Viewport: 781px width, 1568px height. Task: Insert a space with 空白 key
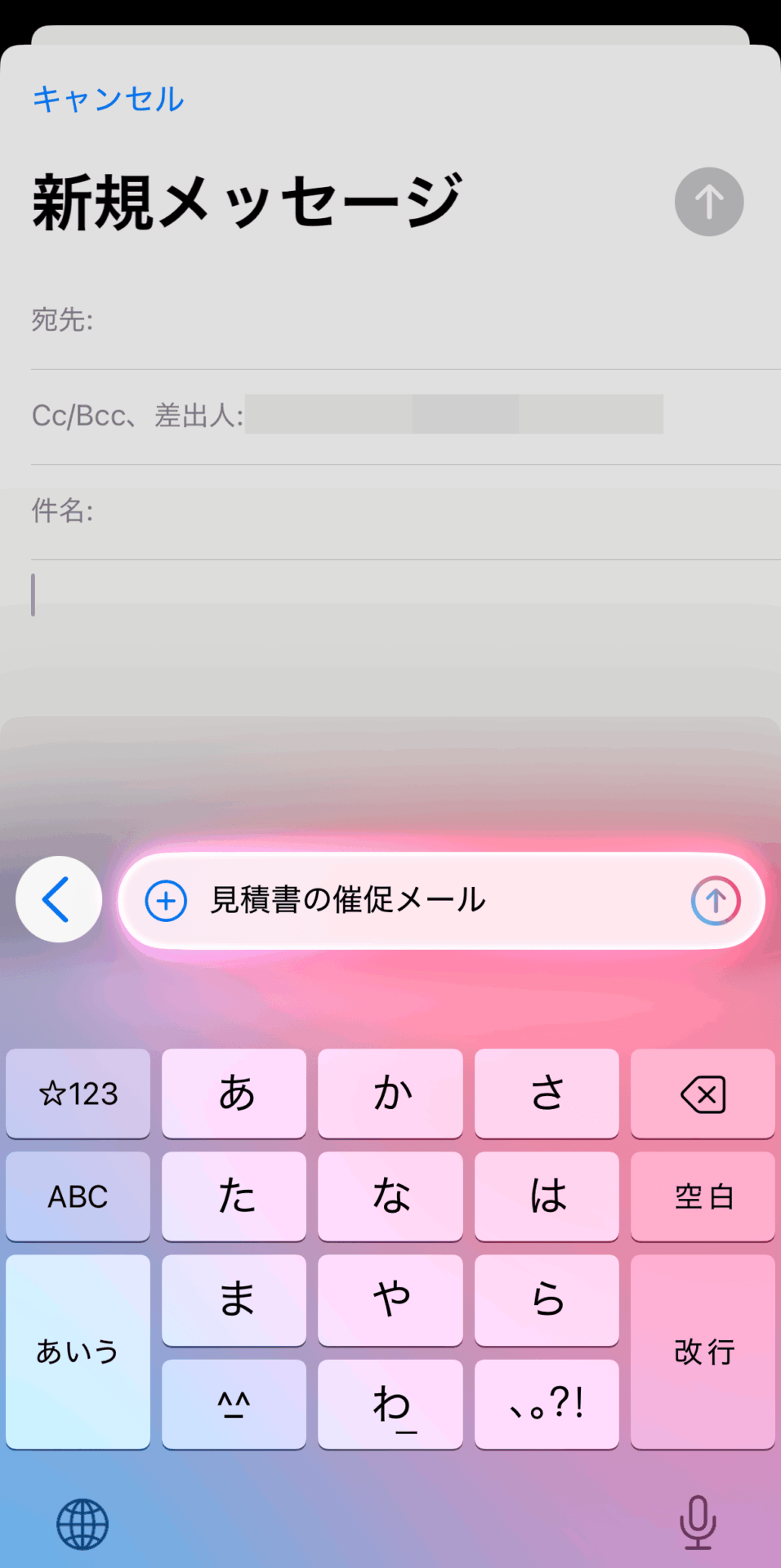(x=703, y=1196)
